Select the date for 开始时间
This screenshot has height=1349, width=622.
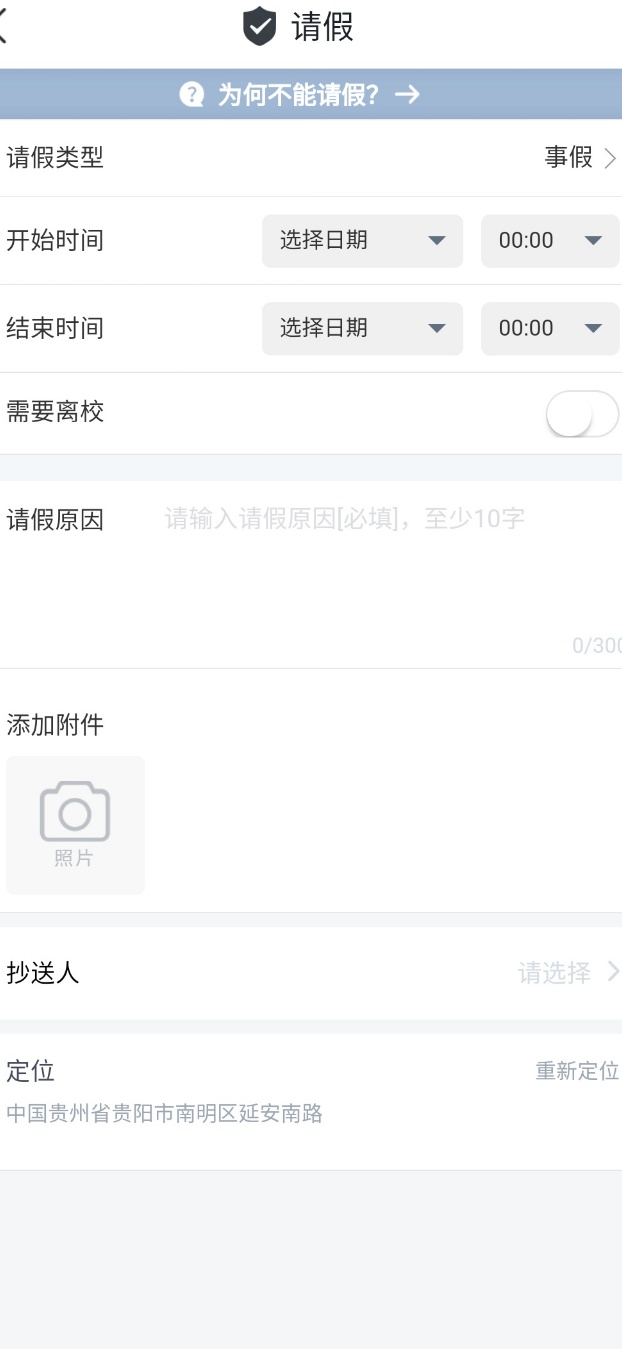362,241
